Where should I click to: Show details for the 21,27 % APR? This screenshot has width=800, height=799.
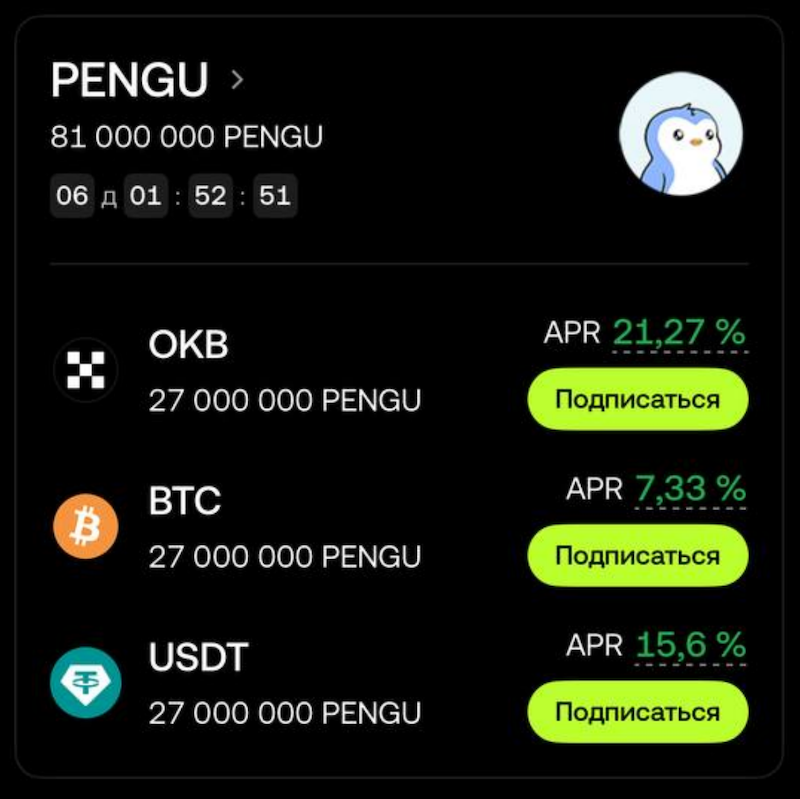tap(679, 333)
